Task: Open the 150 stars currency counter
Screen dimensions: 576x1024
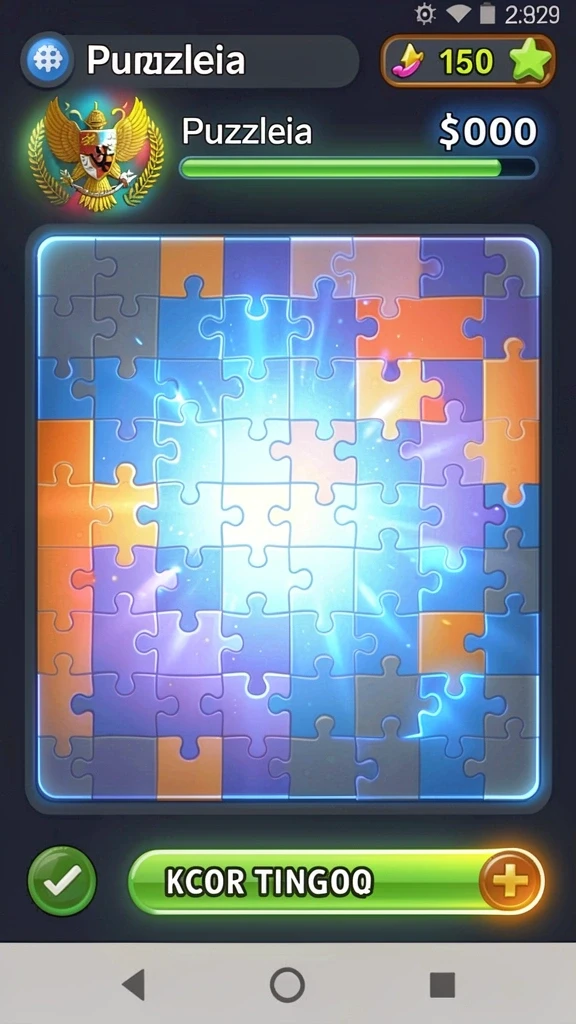Action: point(468,61)
